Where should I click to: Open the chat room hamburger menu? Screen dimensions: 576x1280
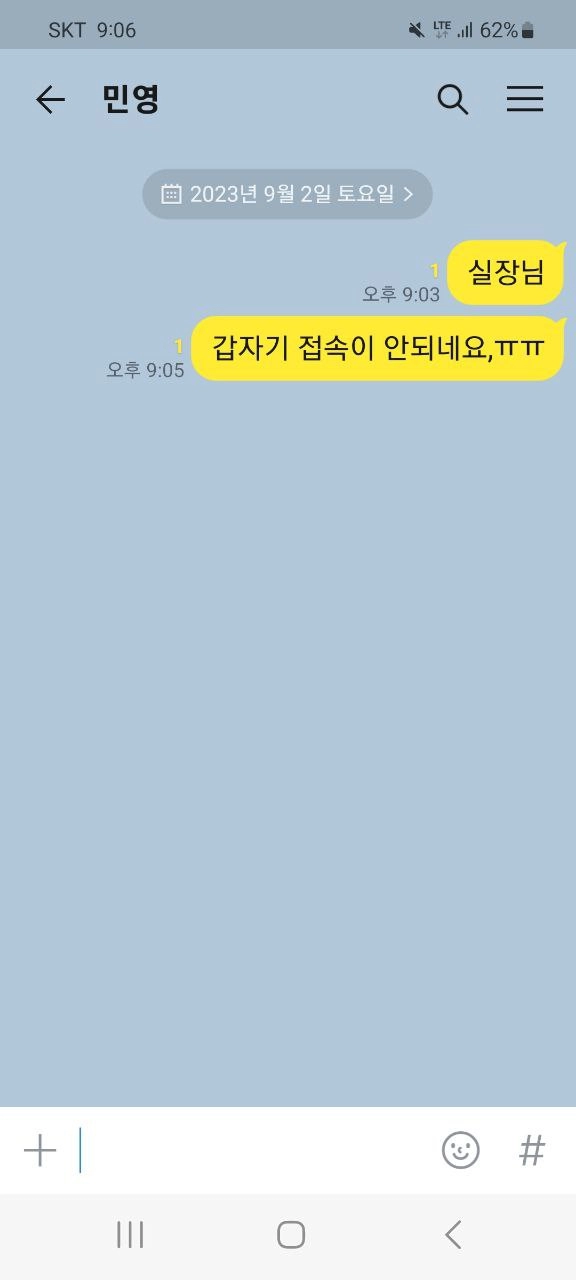point(525,99)
